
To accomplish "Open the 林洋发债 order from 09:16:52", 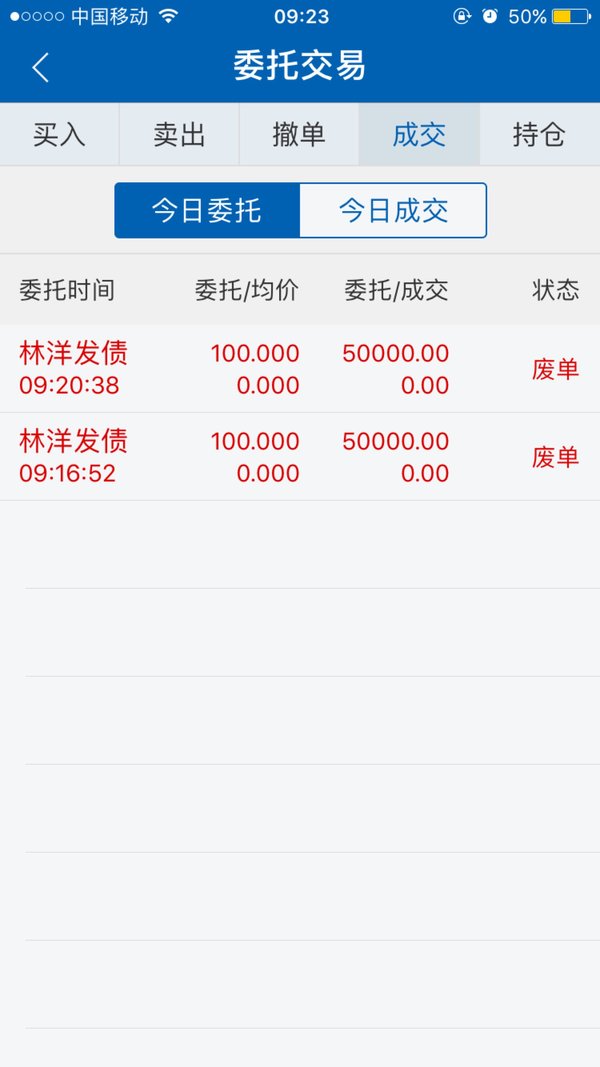I will pos(300,457).
